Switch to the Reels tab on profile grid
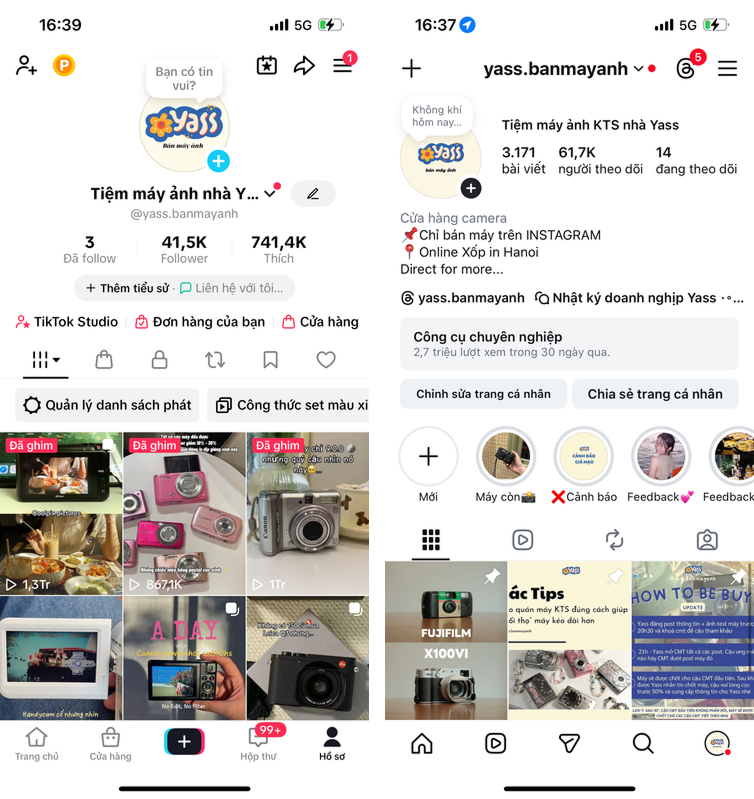The width and height of the screenshot is (754, 799). tap(522, 540)
